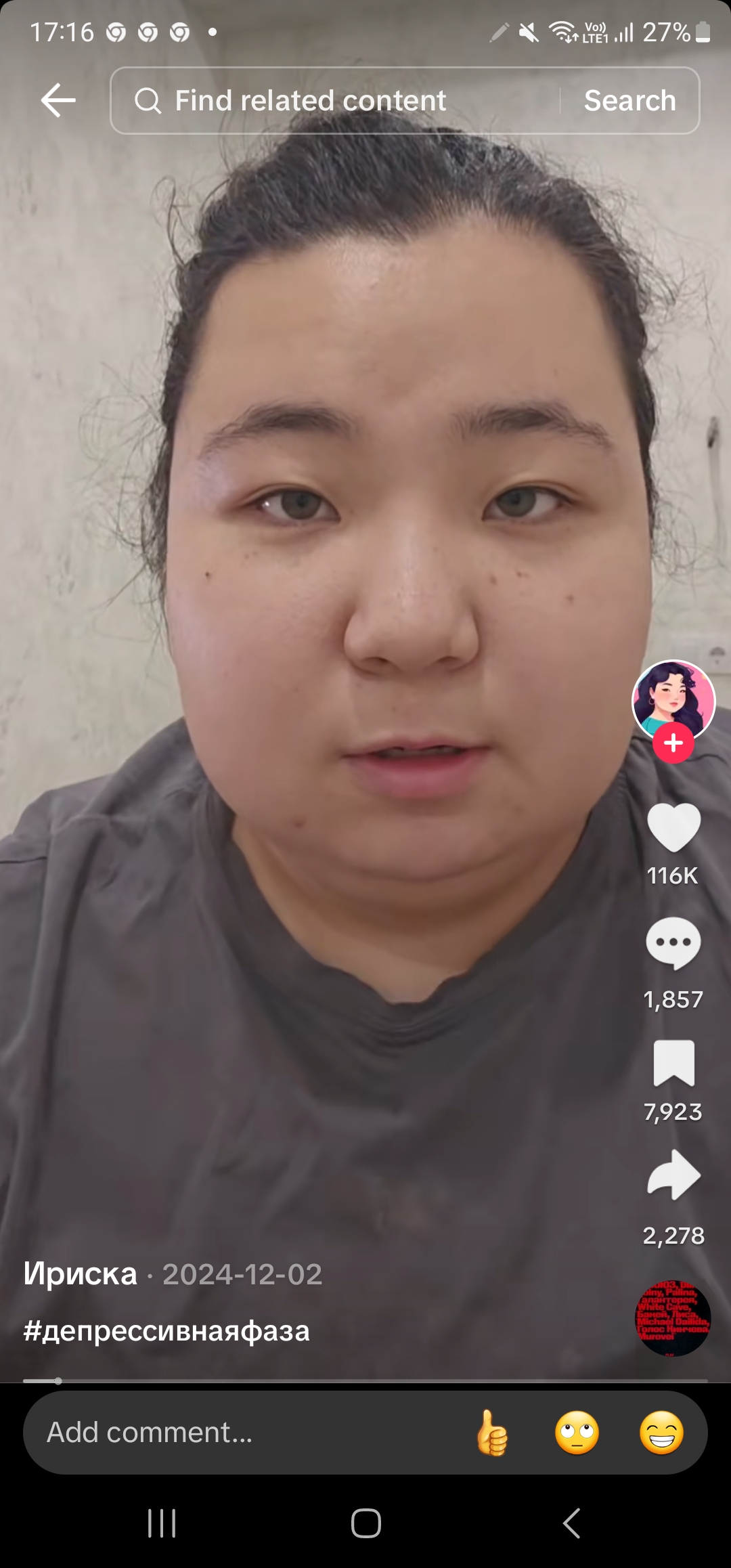Open the spinning sound disc
Viewport: 731px width, 1568px height.
(x=673, y=1317)
